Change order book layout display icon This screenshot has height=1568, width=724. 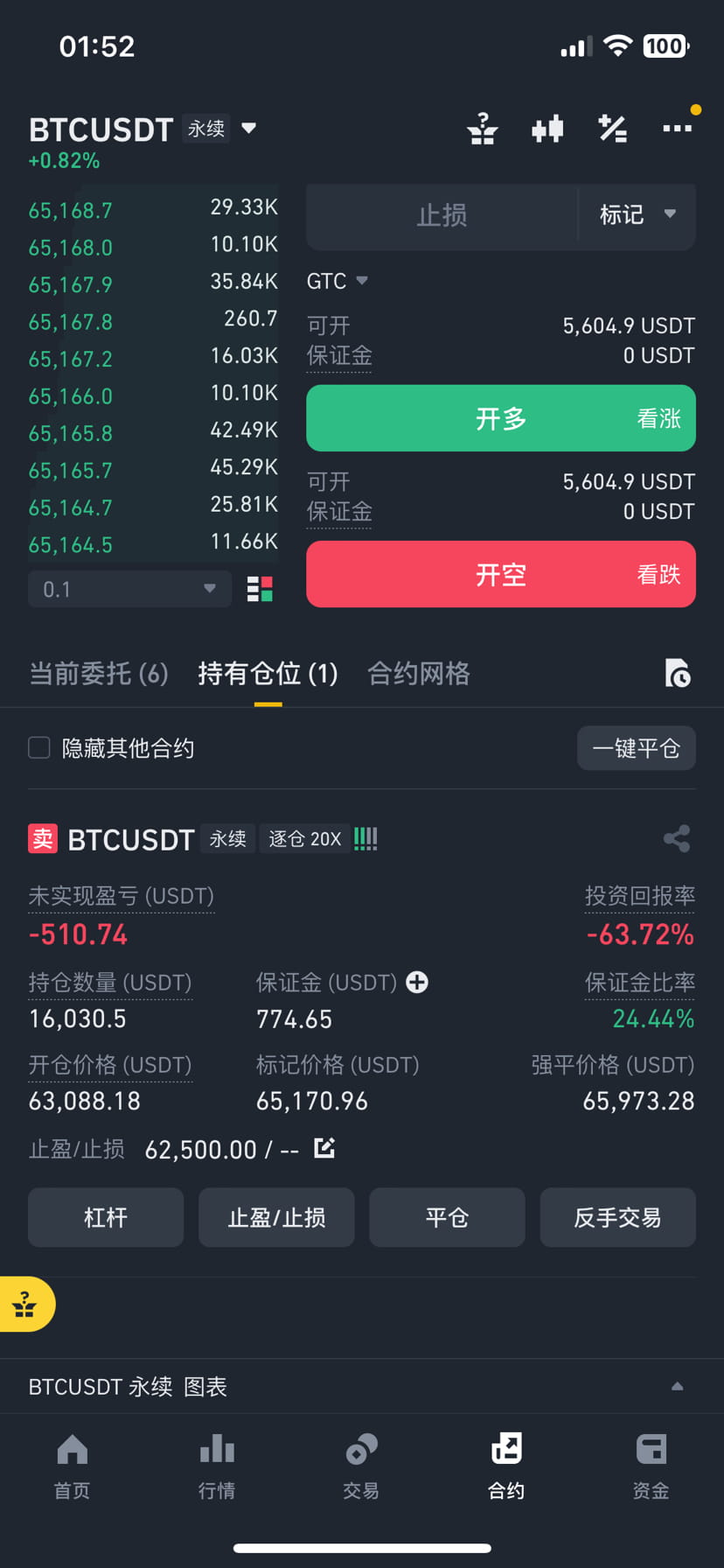click(x=259, y=589)
